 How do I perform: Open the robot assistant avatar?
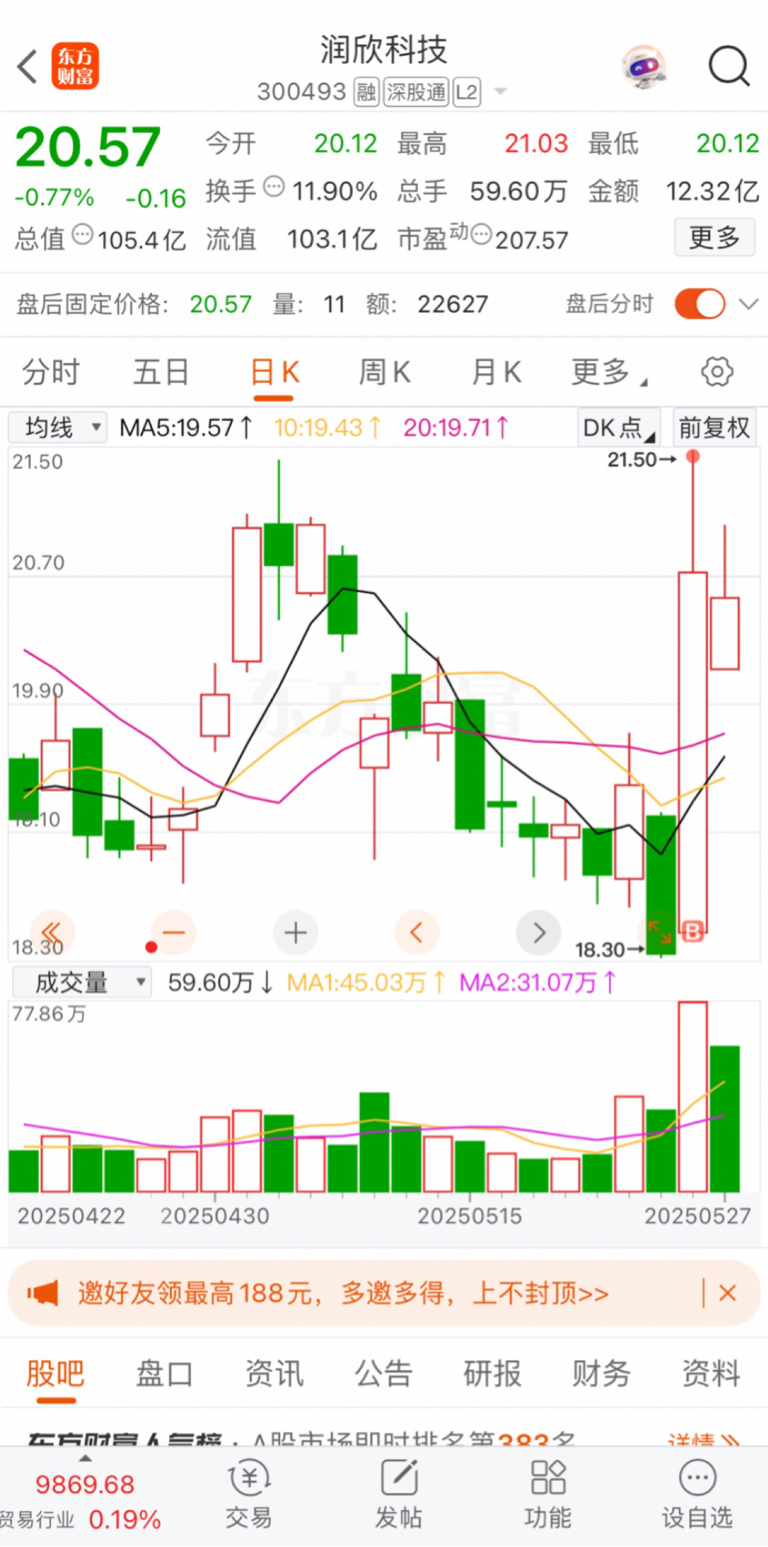(643, 67)
